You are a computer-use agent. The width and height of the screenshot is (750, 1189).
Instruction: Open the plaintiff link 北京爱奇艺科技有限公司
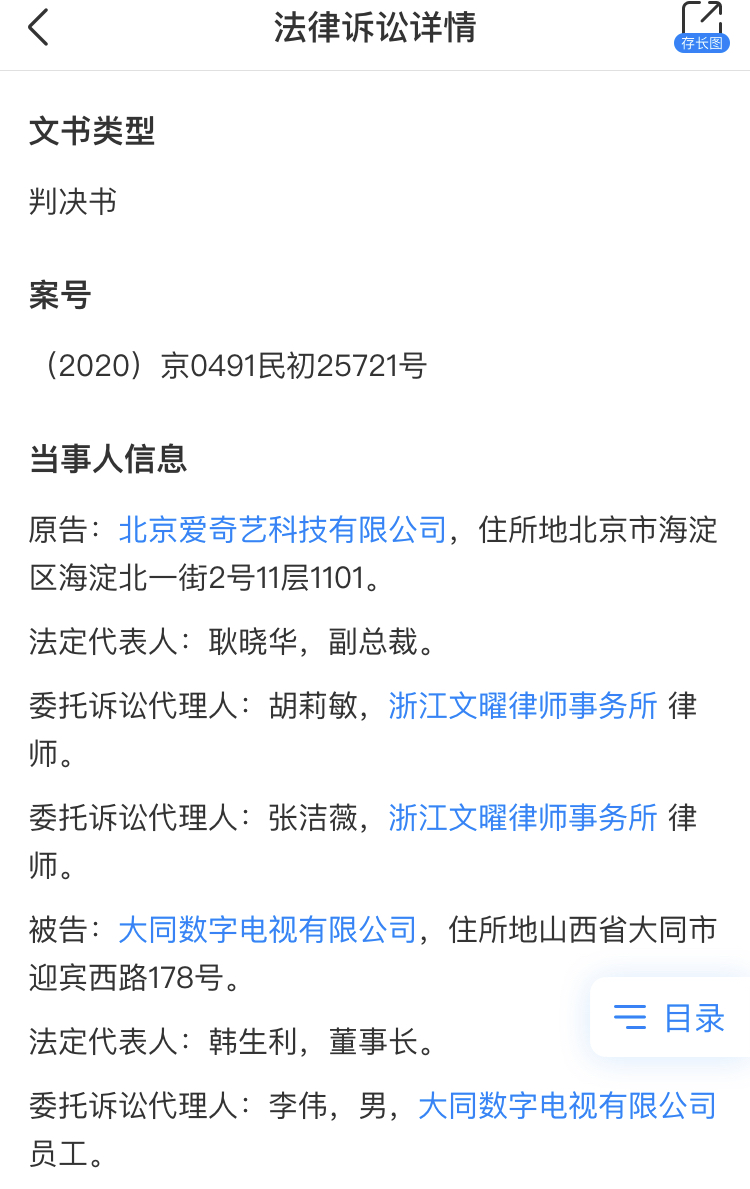[x=282, y=529]
